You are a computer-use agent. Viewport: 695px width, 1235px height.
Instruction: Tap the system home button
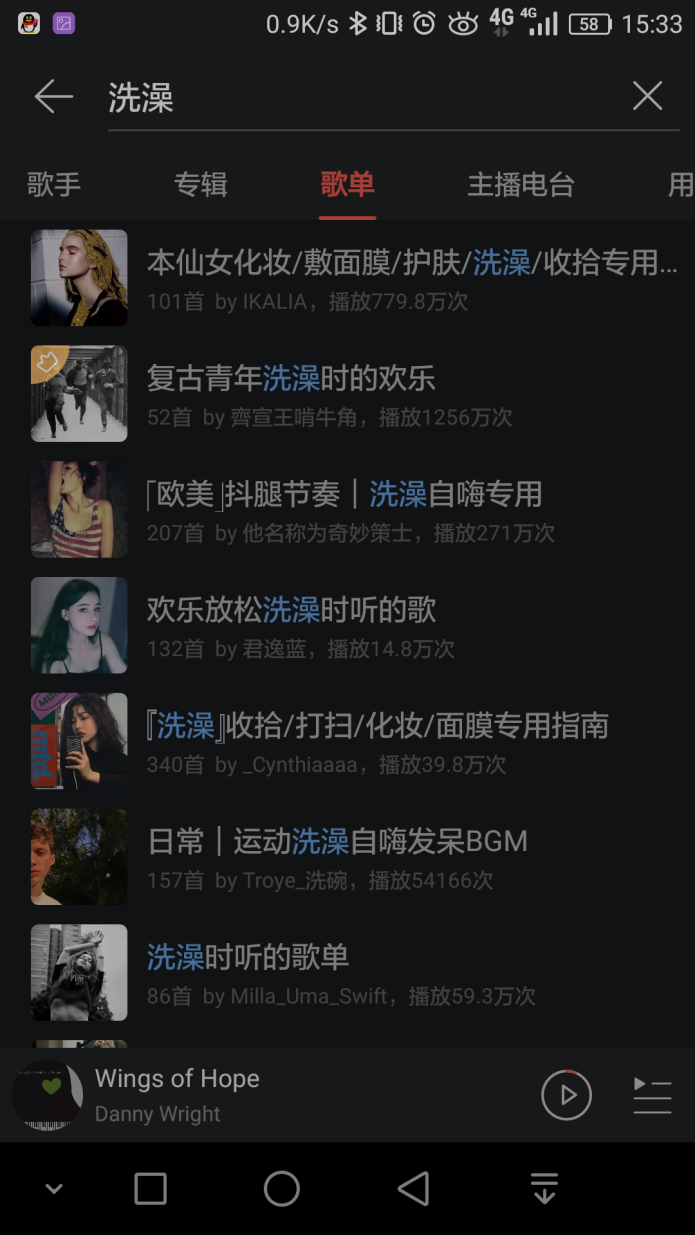click(x=282, y=1189)
